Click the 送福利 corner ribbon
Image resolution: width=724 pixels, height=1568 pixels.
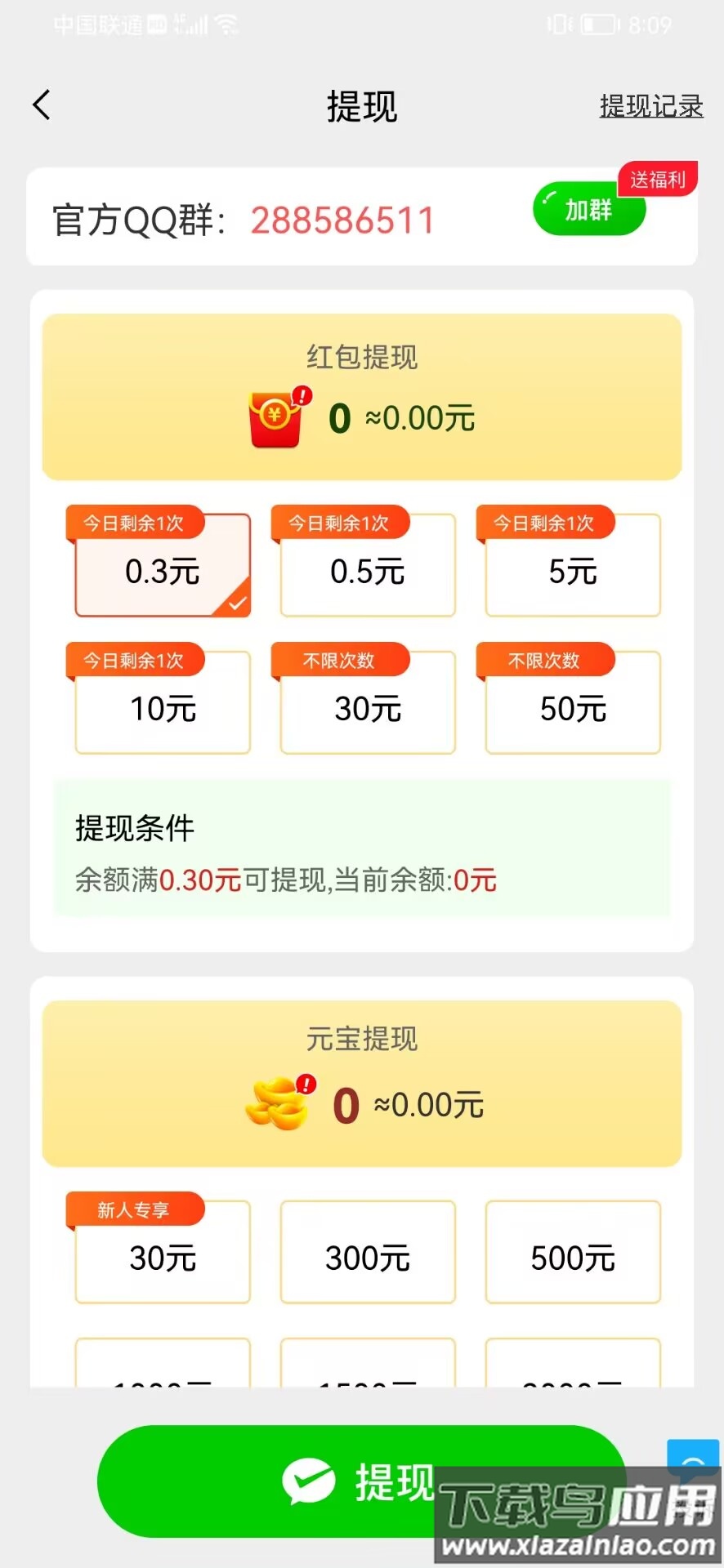659,179
